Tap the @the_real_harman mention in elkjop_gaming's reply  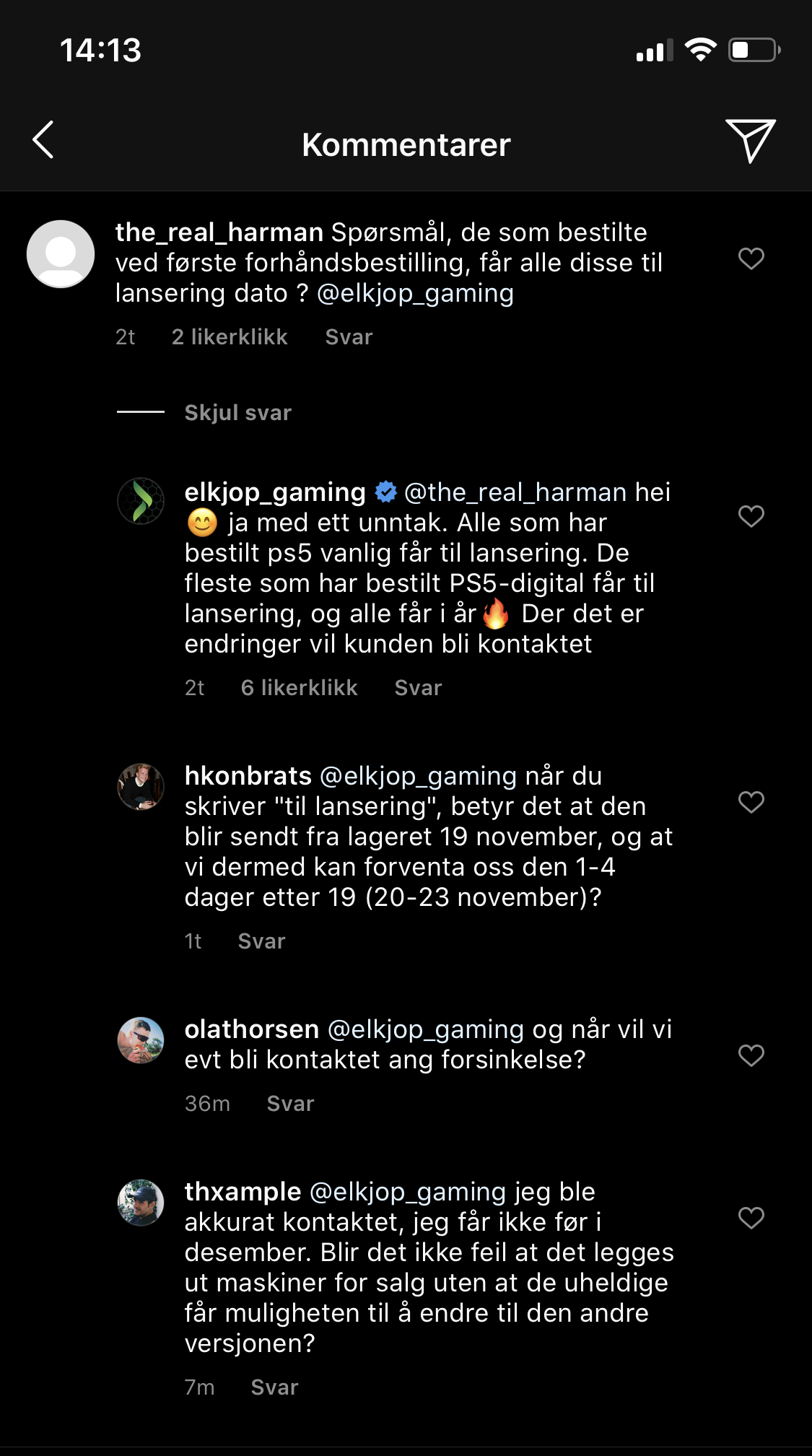[x=515, y=492]
